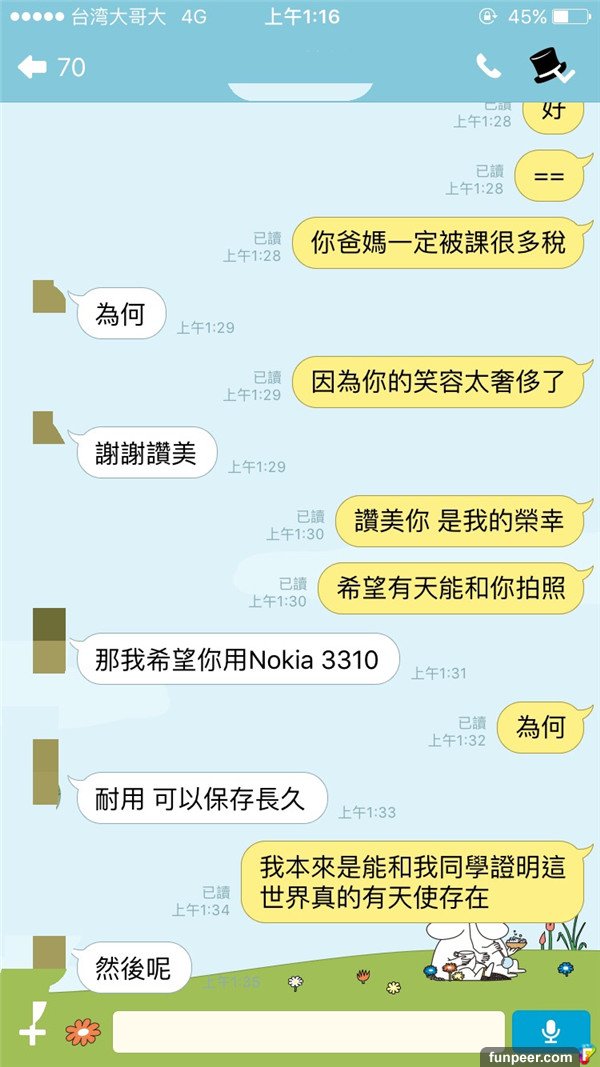Tap the microphone voice message button
This screenshot has width=600, height=1067.
pos(549,1031)
